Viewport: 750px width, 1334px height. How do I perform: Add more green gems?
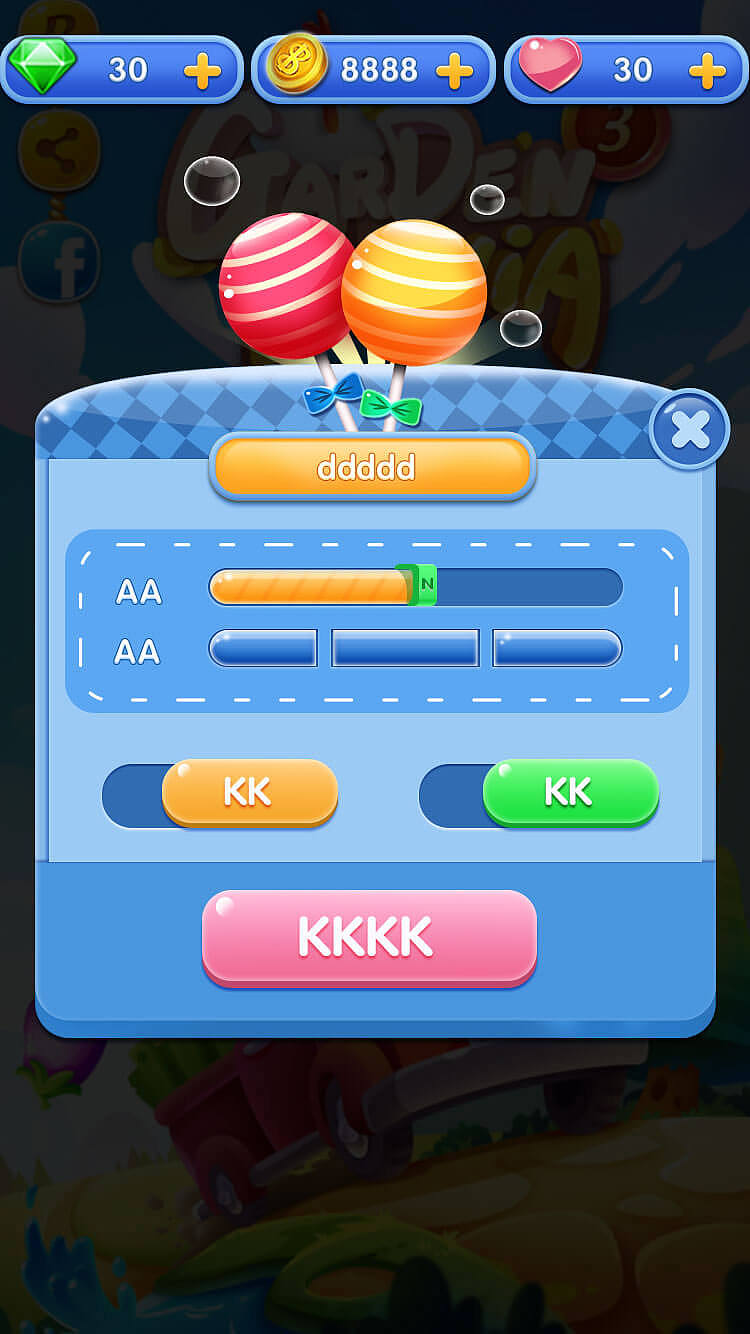tap(202, 70)
